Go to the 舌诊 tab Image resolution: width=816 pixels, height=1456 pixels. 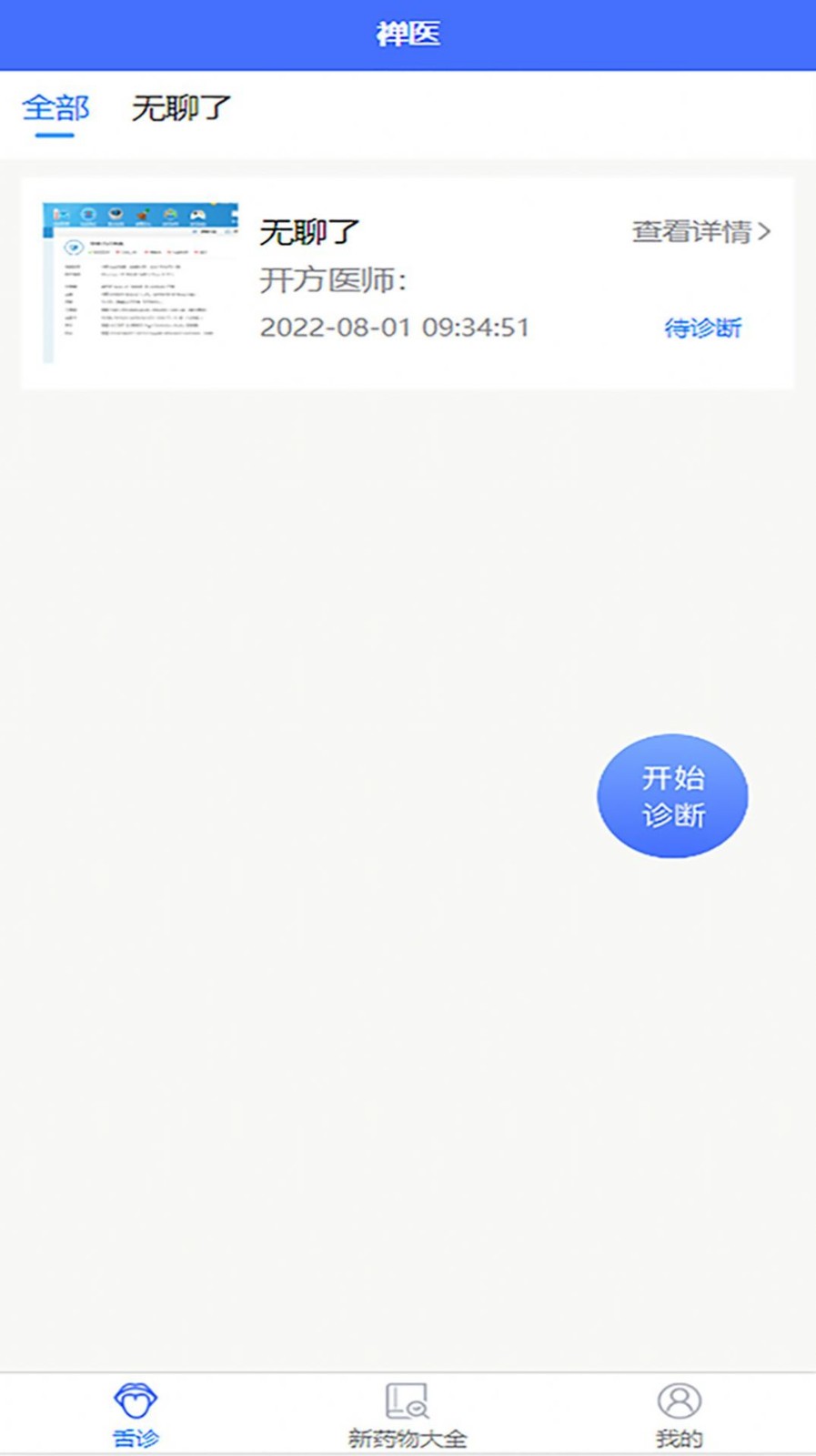click(136, 1413)
